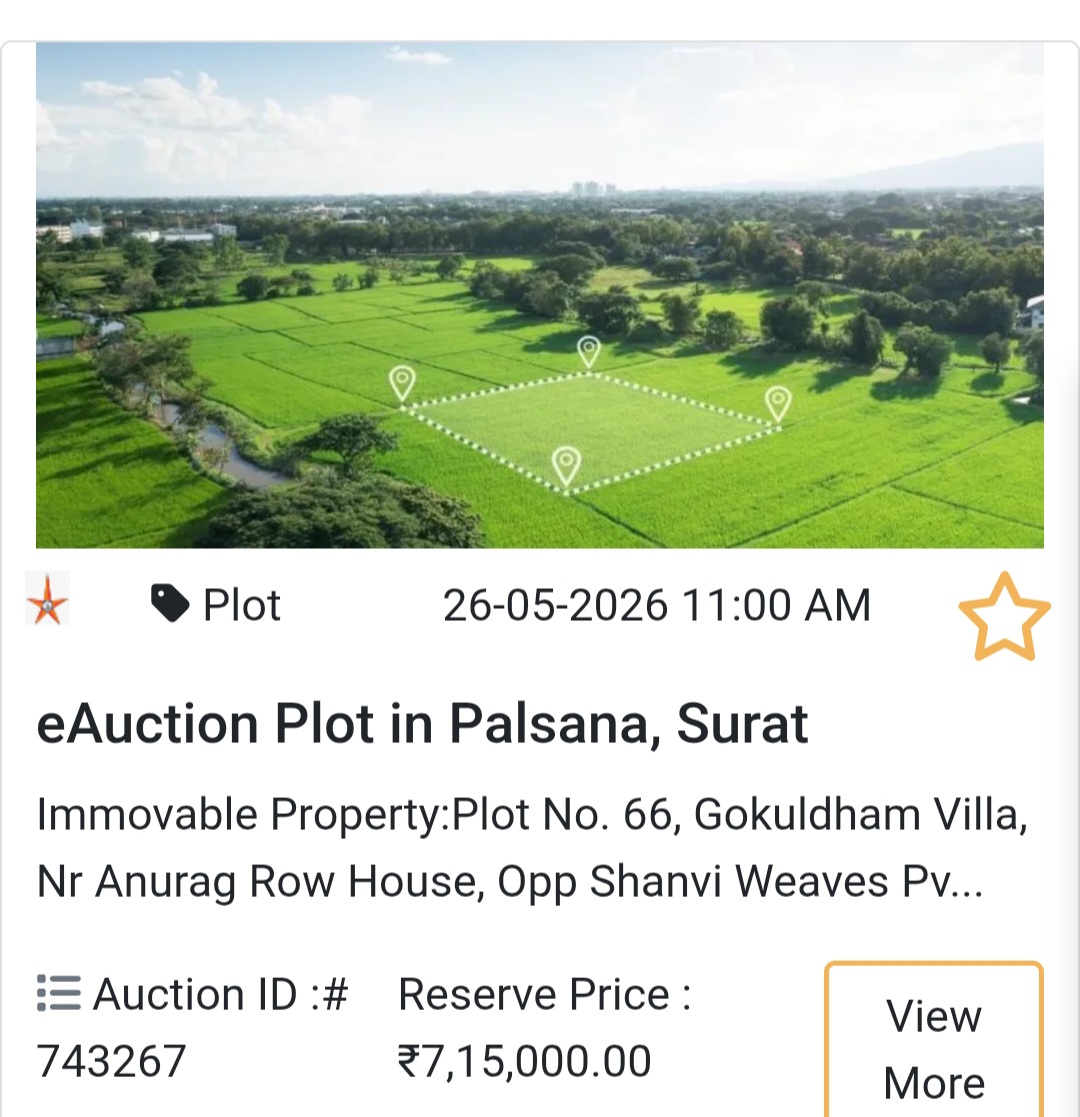Click the right map pin marker on field
The image size is (1080, 1117).
pyautogui.click(x=777, y=402)
